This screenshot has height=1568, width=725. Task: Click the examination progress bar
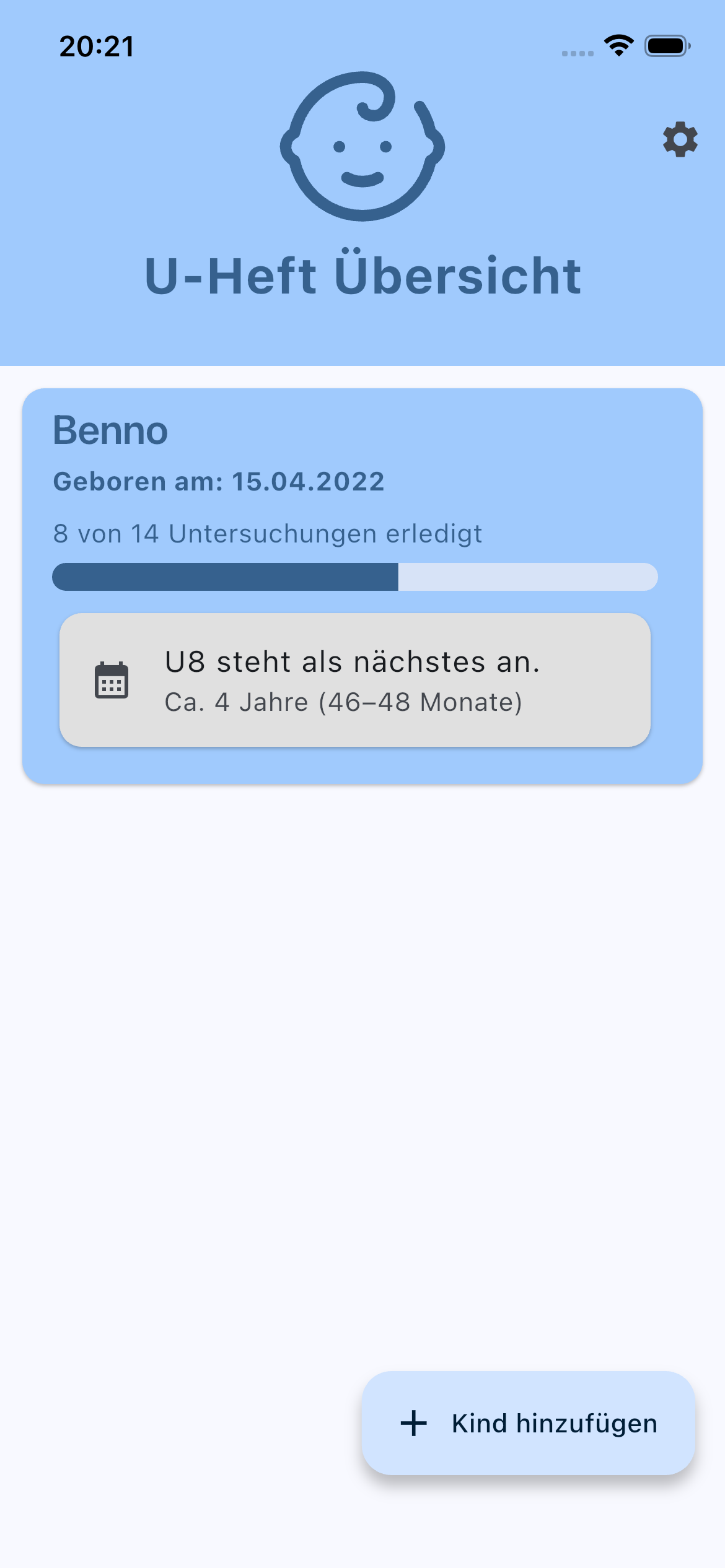pyautogui.click(x=355, y=577)
